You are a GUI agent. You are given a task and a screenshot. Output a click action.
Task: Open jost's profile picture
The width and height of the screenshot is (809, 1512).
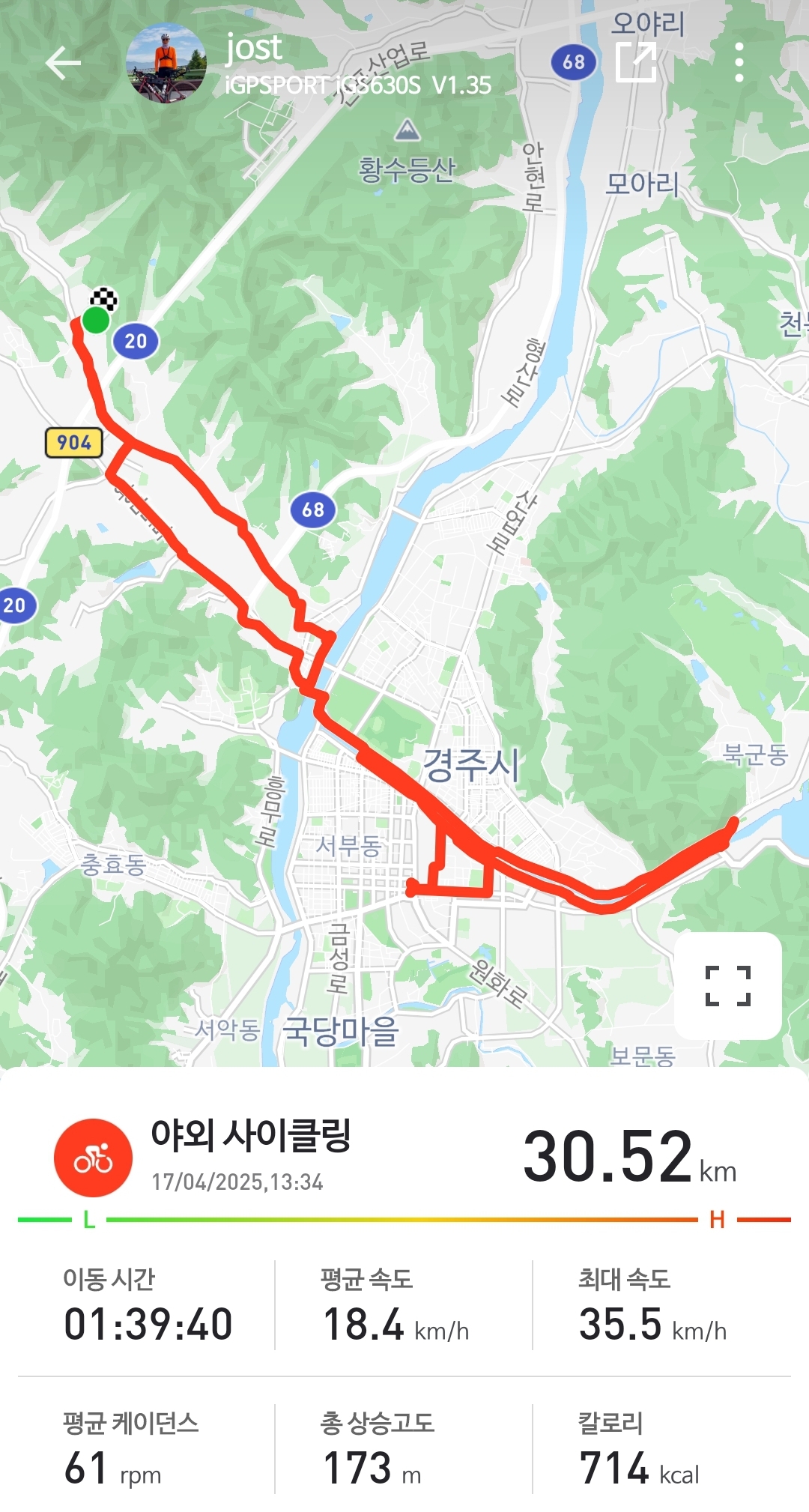click(166, 63)
